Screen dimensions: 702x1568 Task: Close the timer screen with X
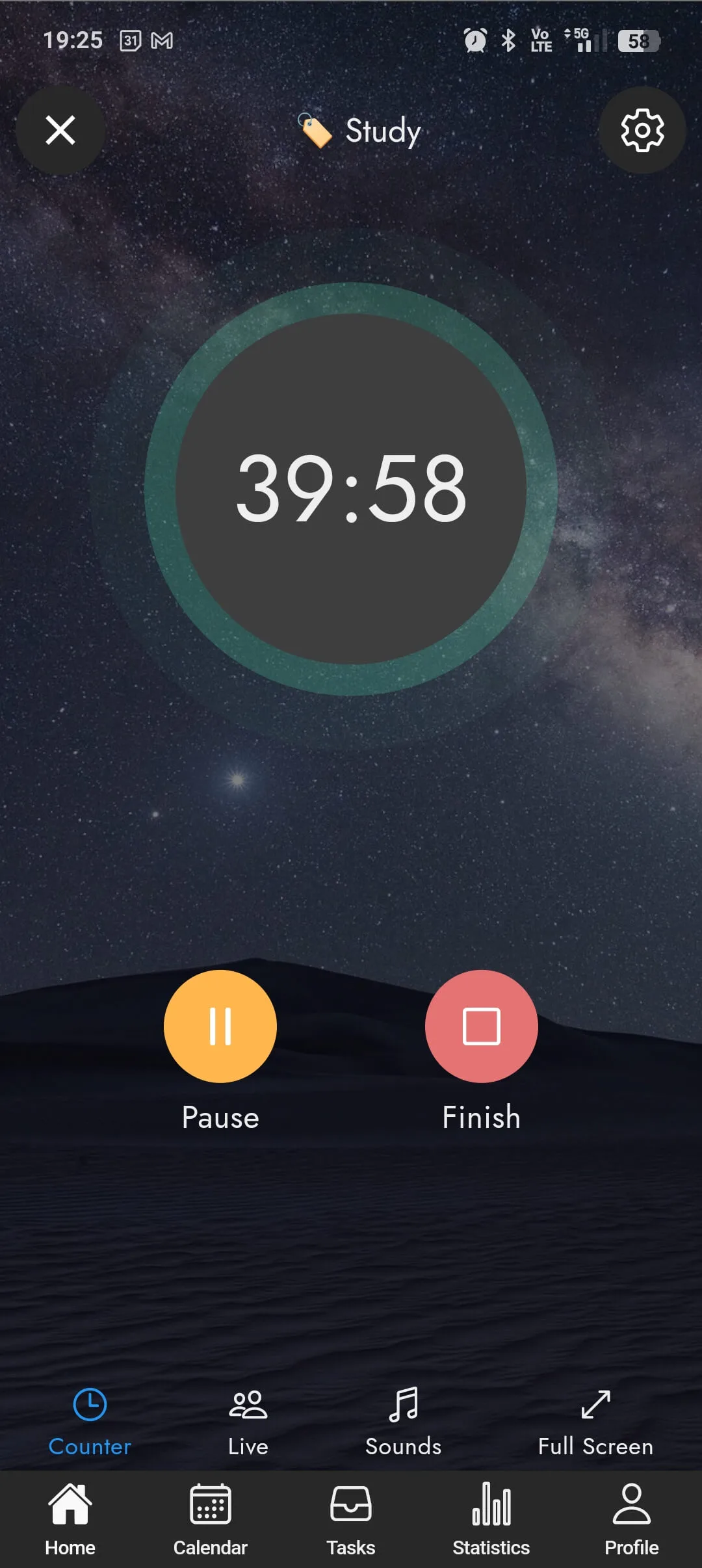pyautogui.click(x=60, y=130)
